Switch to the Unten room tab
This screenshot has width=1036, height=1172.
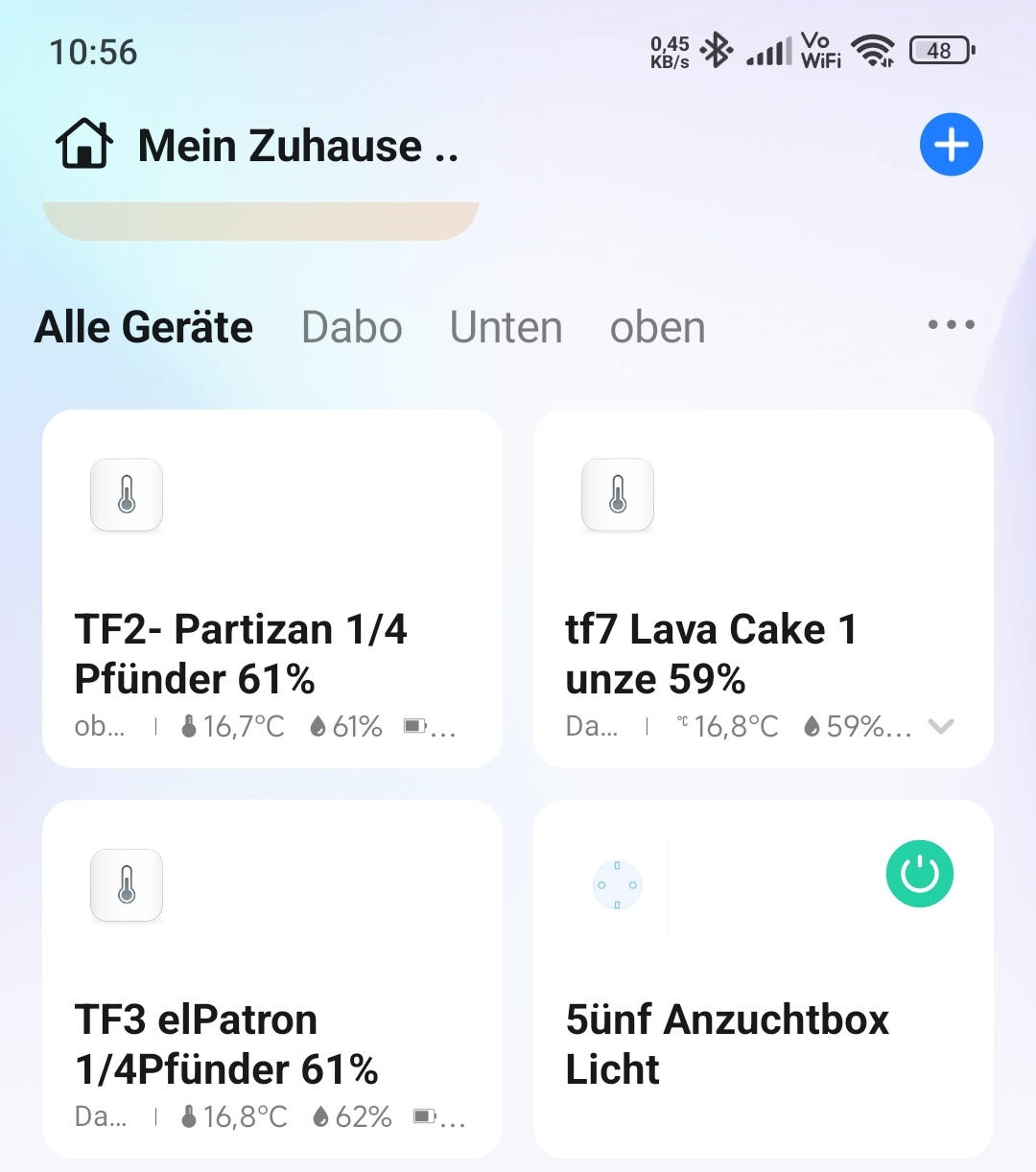[506, 327]
